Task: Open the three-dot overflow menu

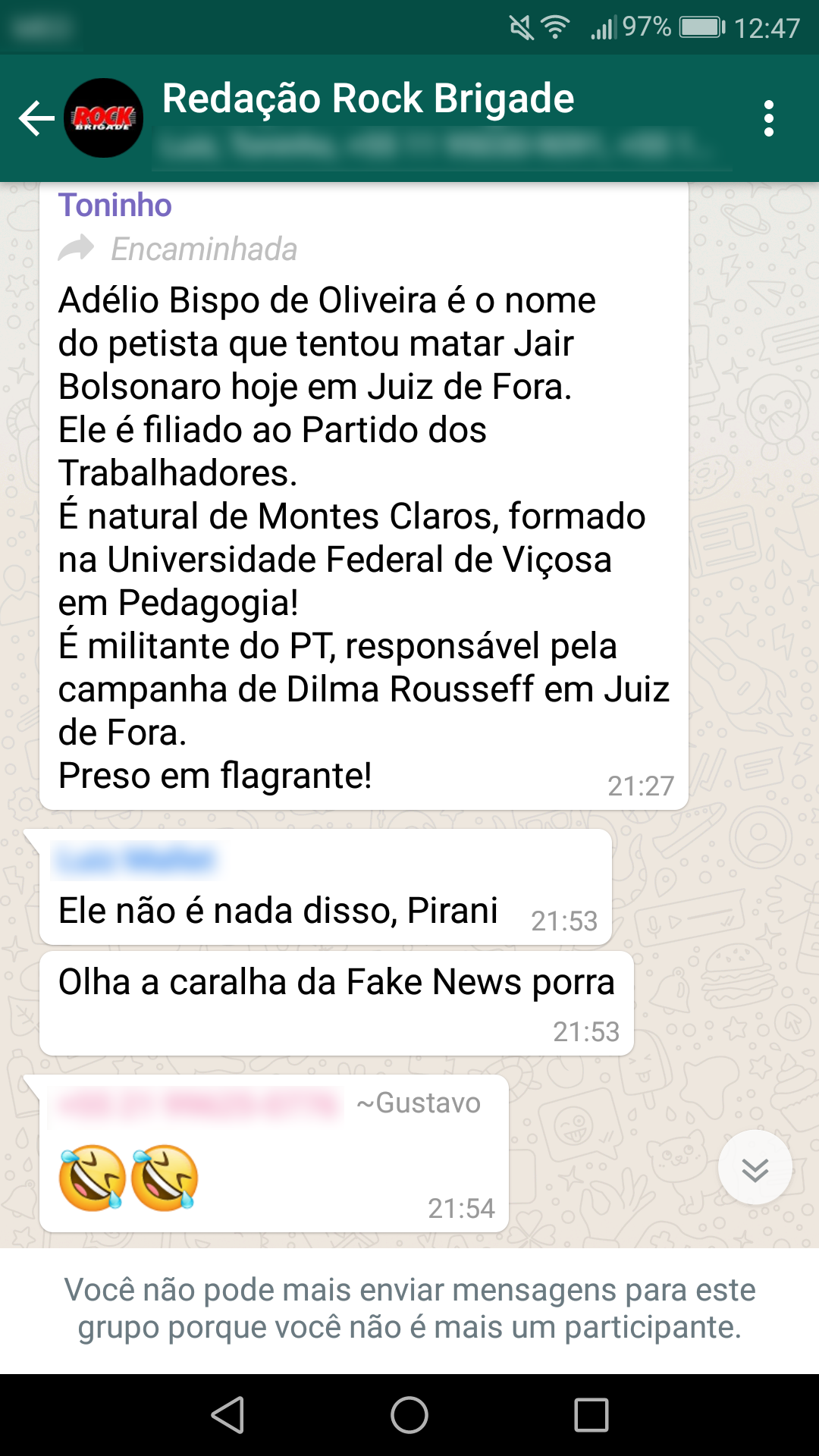Action: (x=769, y=119)
